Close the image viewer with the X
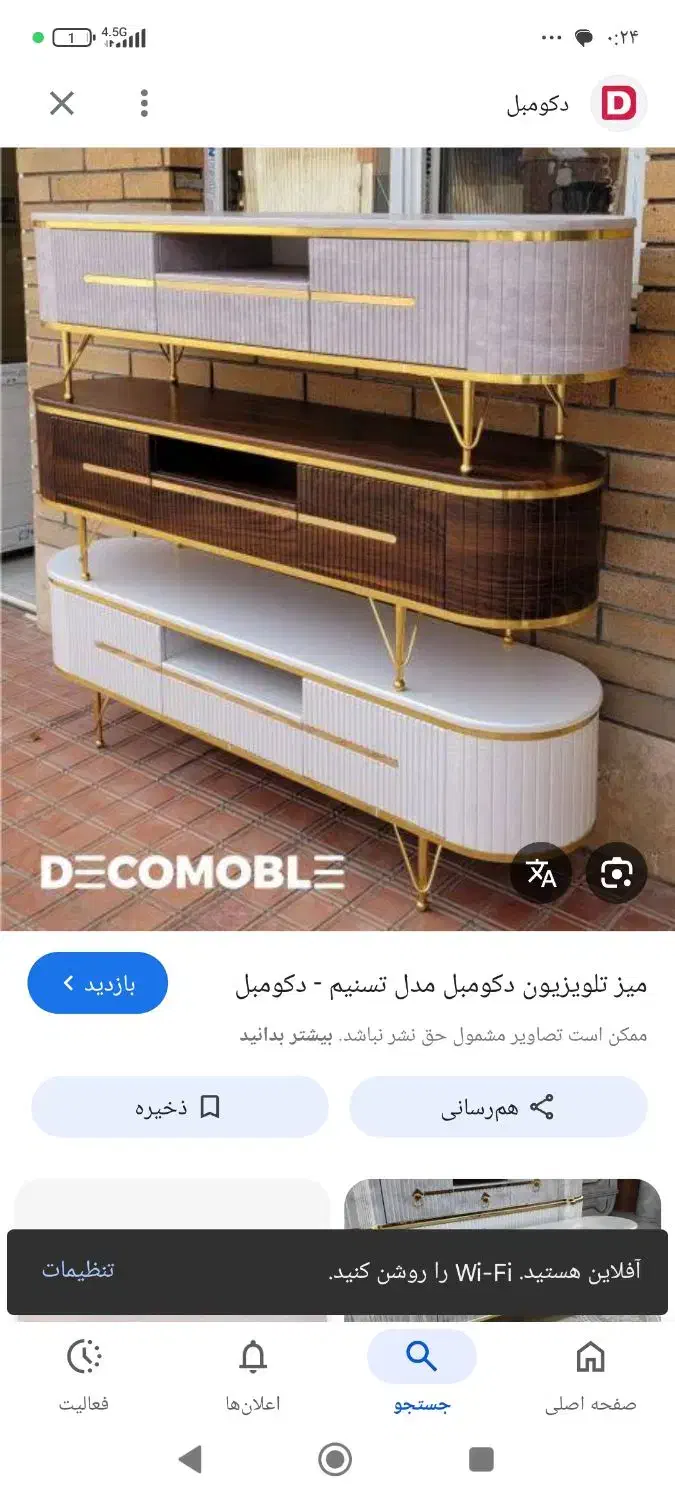This screenshot has width=675, height=1500. 62,103
